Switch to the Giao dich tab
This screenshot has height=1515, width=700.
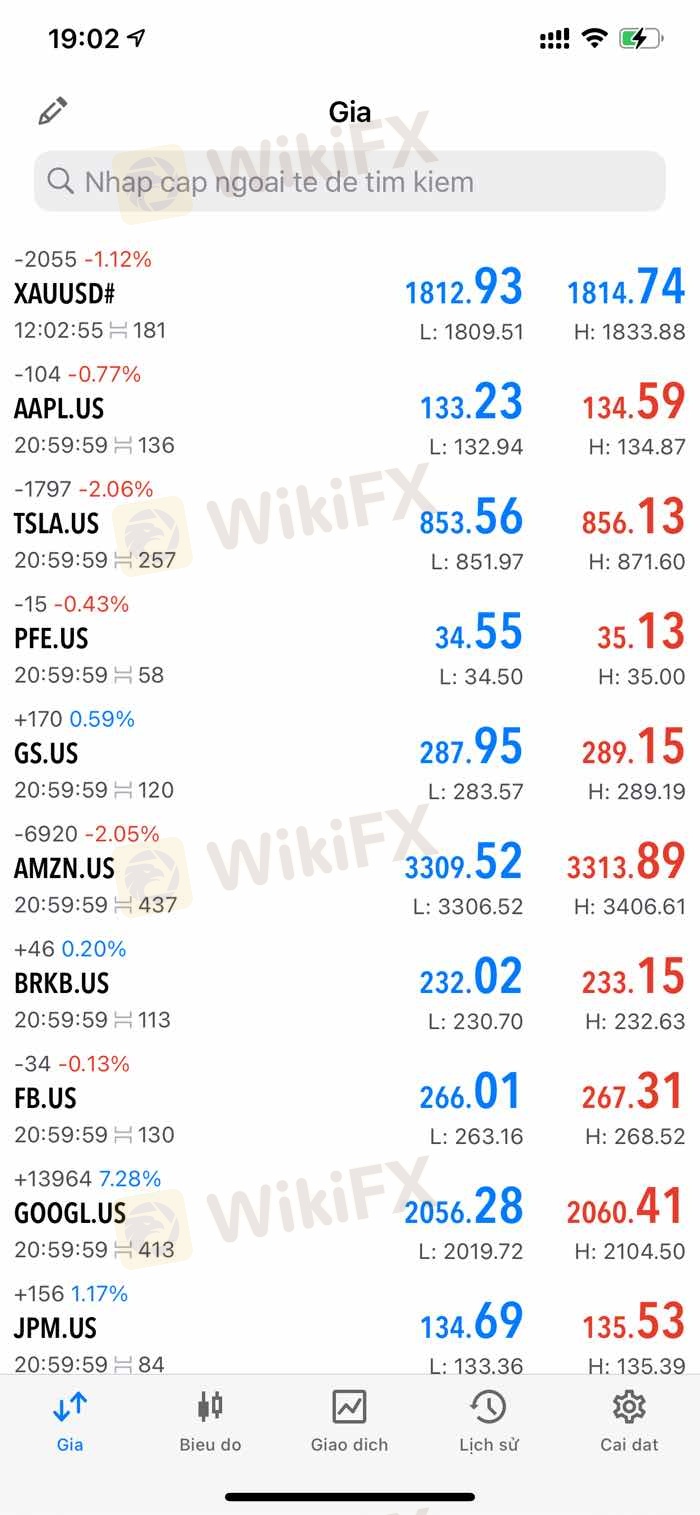tap(349, 1422)
